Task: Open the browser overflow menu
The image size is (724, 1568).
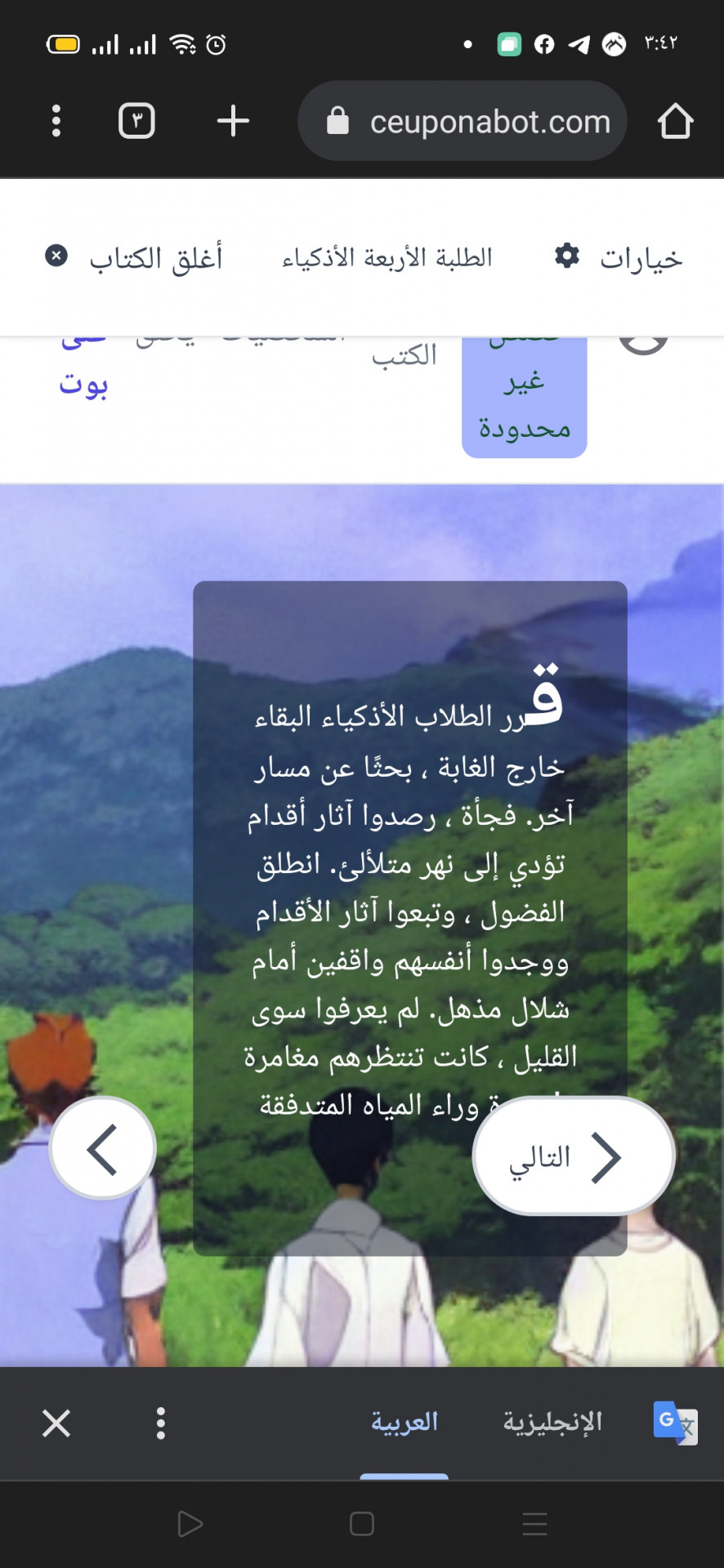Action: point(56,121)
